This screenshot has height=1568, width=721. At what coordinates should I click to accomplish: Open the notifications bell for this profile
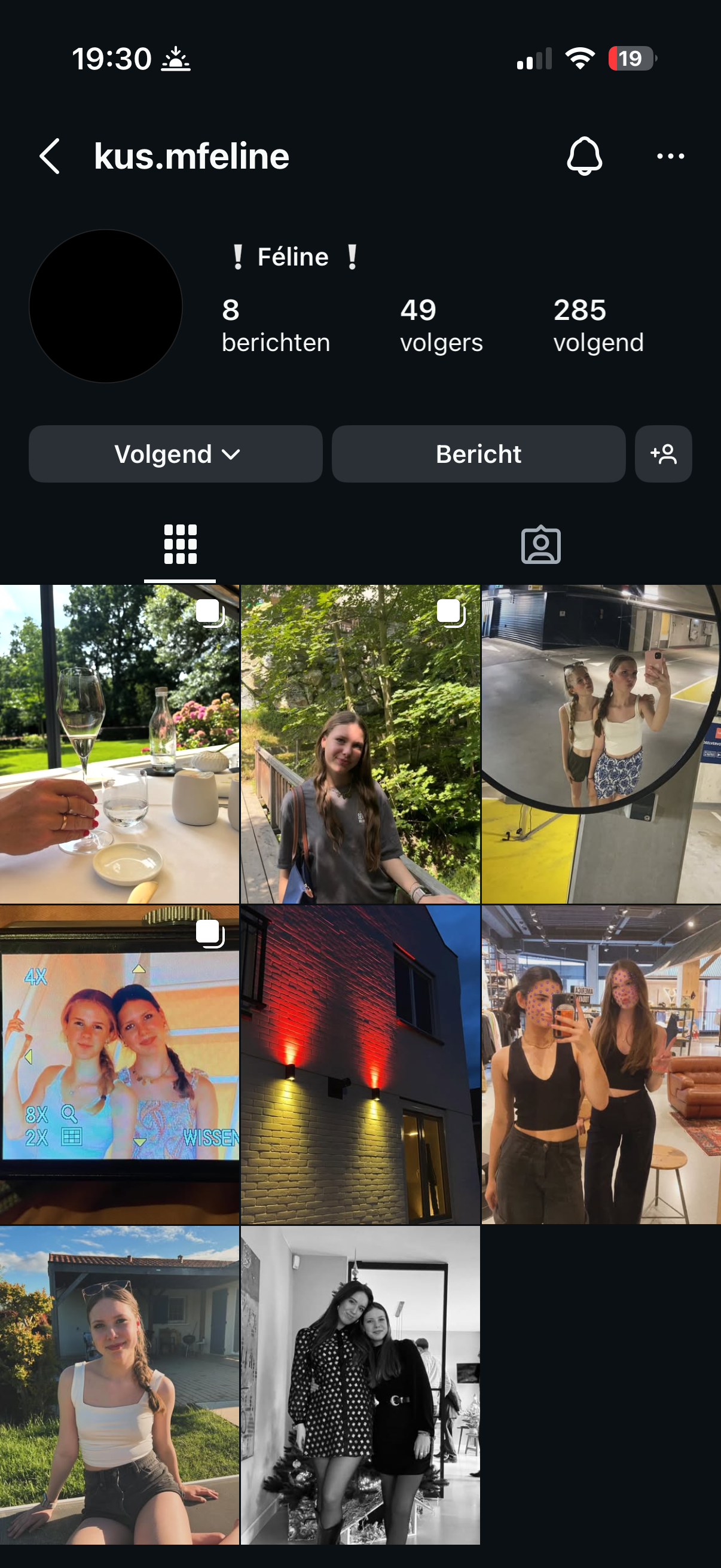[x=584, y=157]
